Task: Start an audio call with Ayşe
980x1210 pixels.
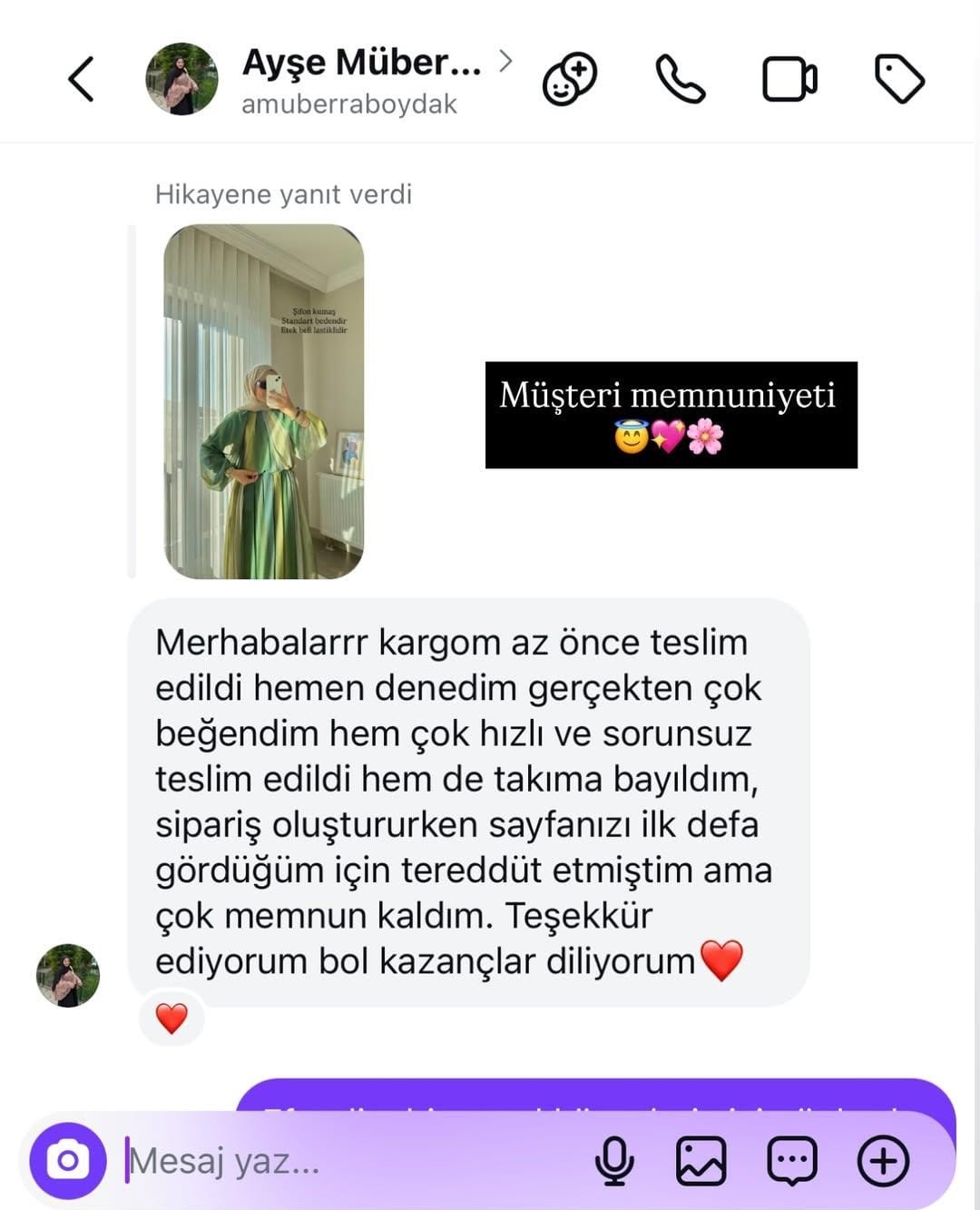Action: tap(680, 80)
